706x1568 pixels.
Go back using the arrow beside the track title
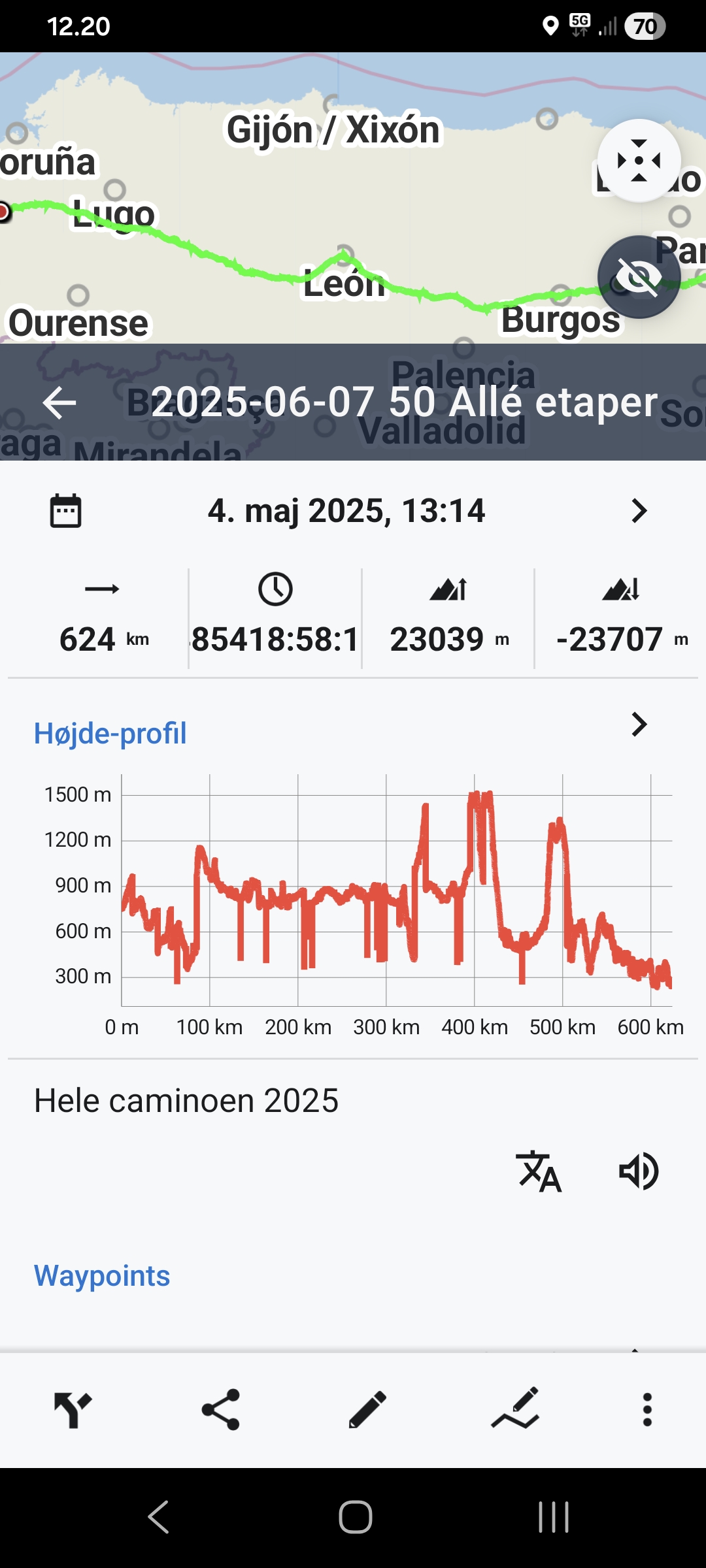click(59, 402)
